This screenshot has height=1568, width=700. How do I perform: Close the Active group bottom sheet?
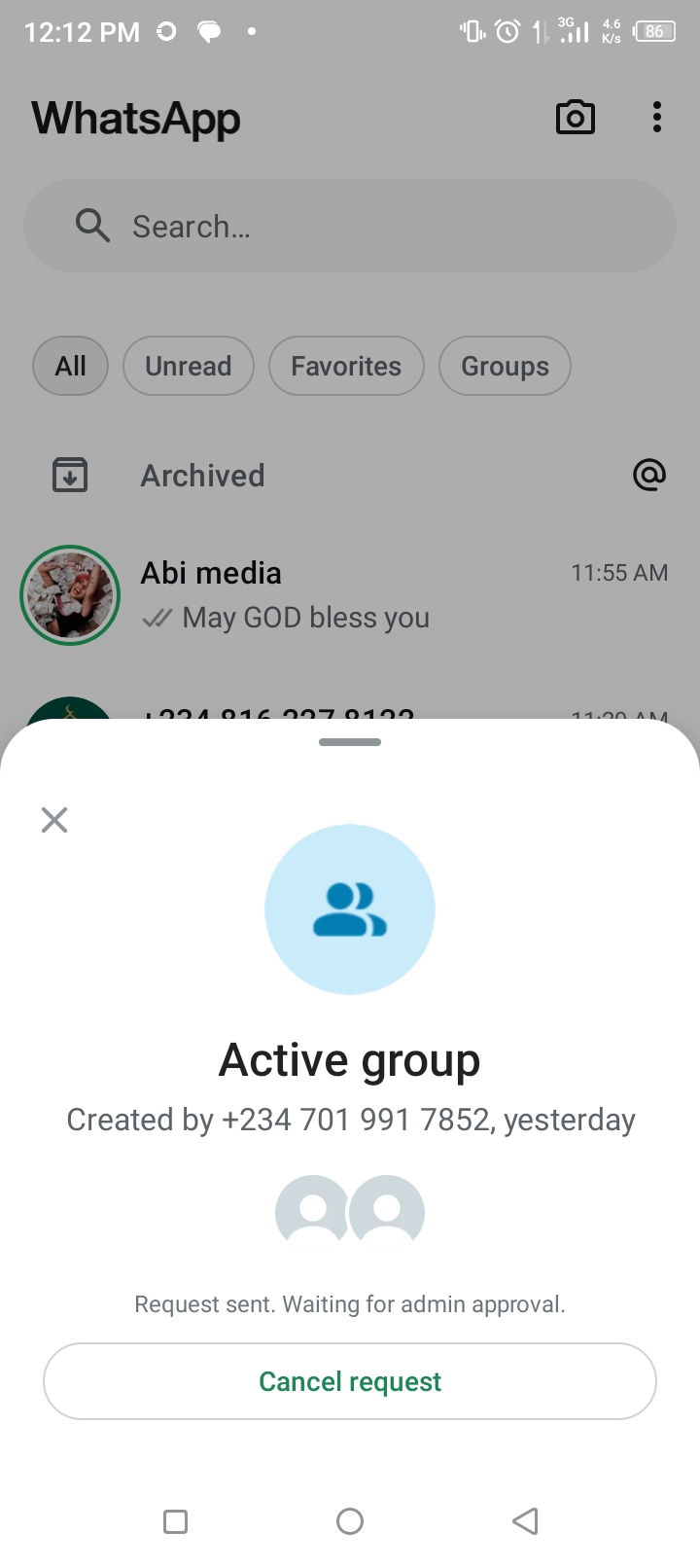(x=54, y=820)
